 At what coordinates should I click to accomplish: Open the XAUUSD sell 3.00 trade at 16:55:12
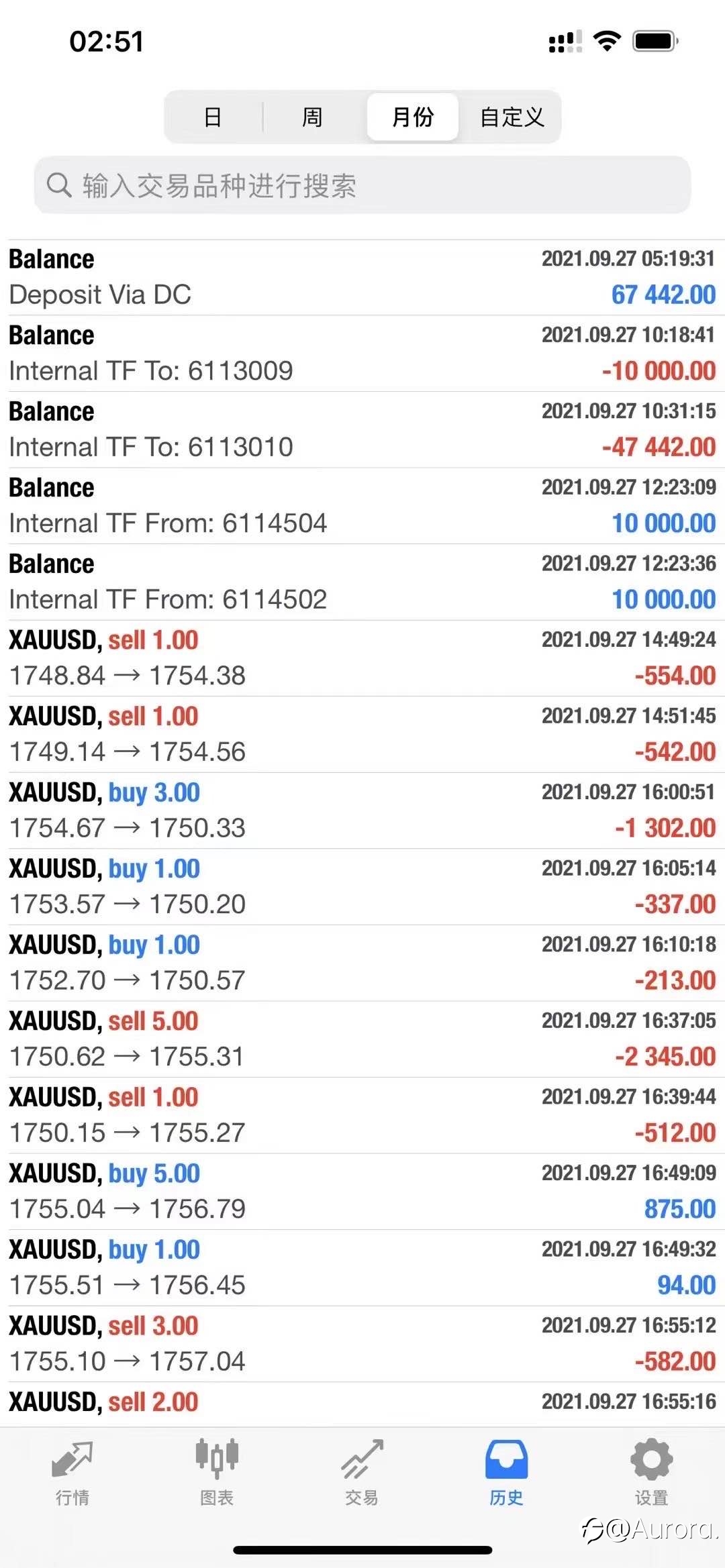click(362, 1344)
